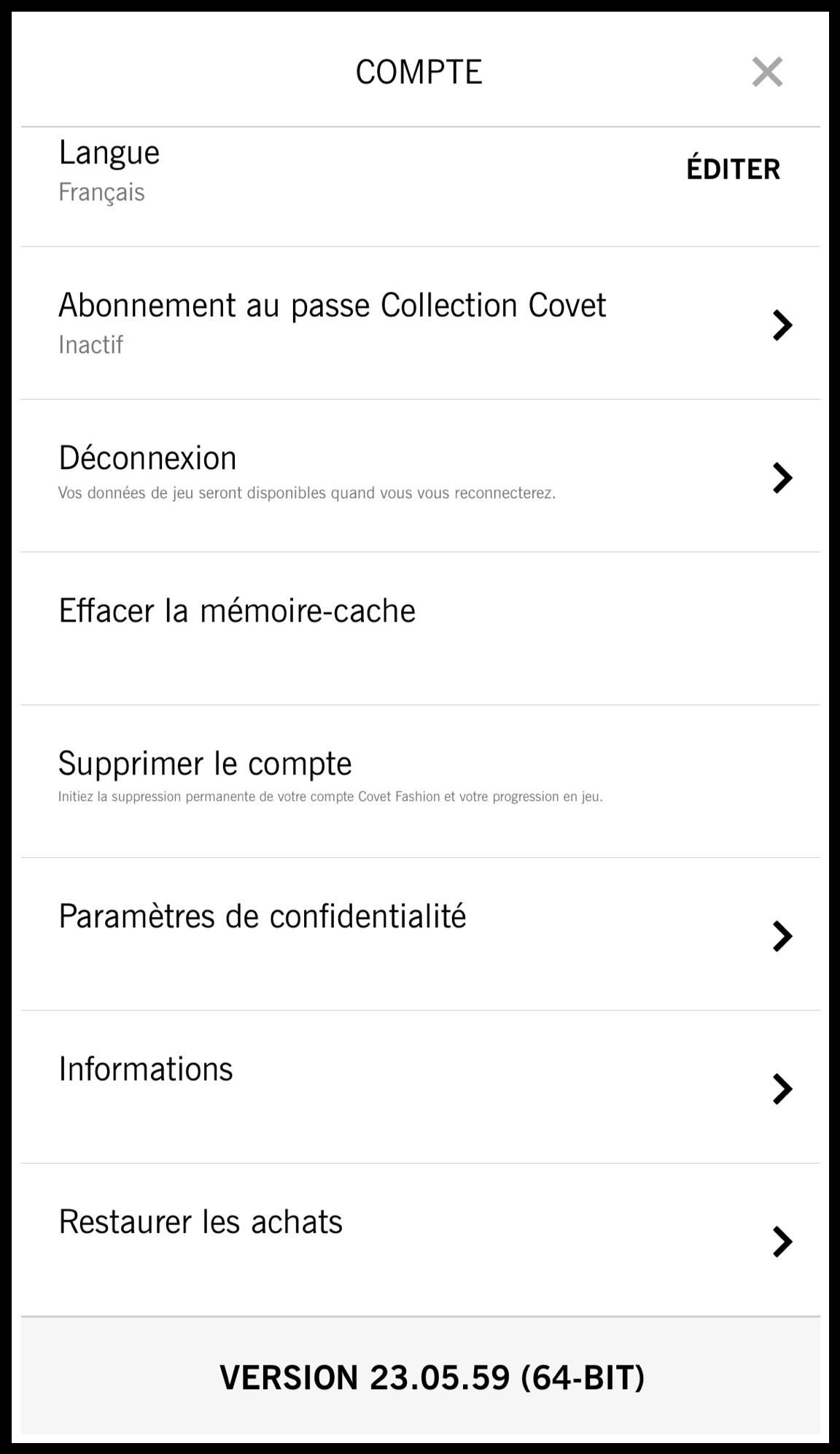Open Paramètres de confidentialité

[x=421, y=934]
